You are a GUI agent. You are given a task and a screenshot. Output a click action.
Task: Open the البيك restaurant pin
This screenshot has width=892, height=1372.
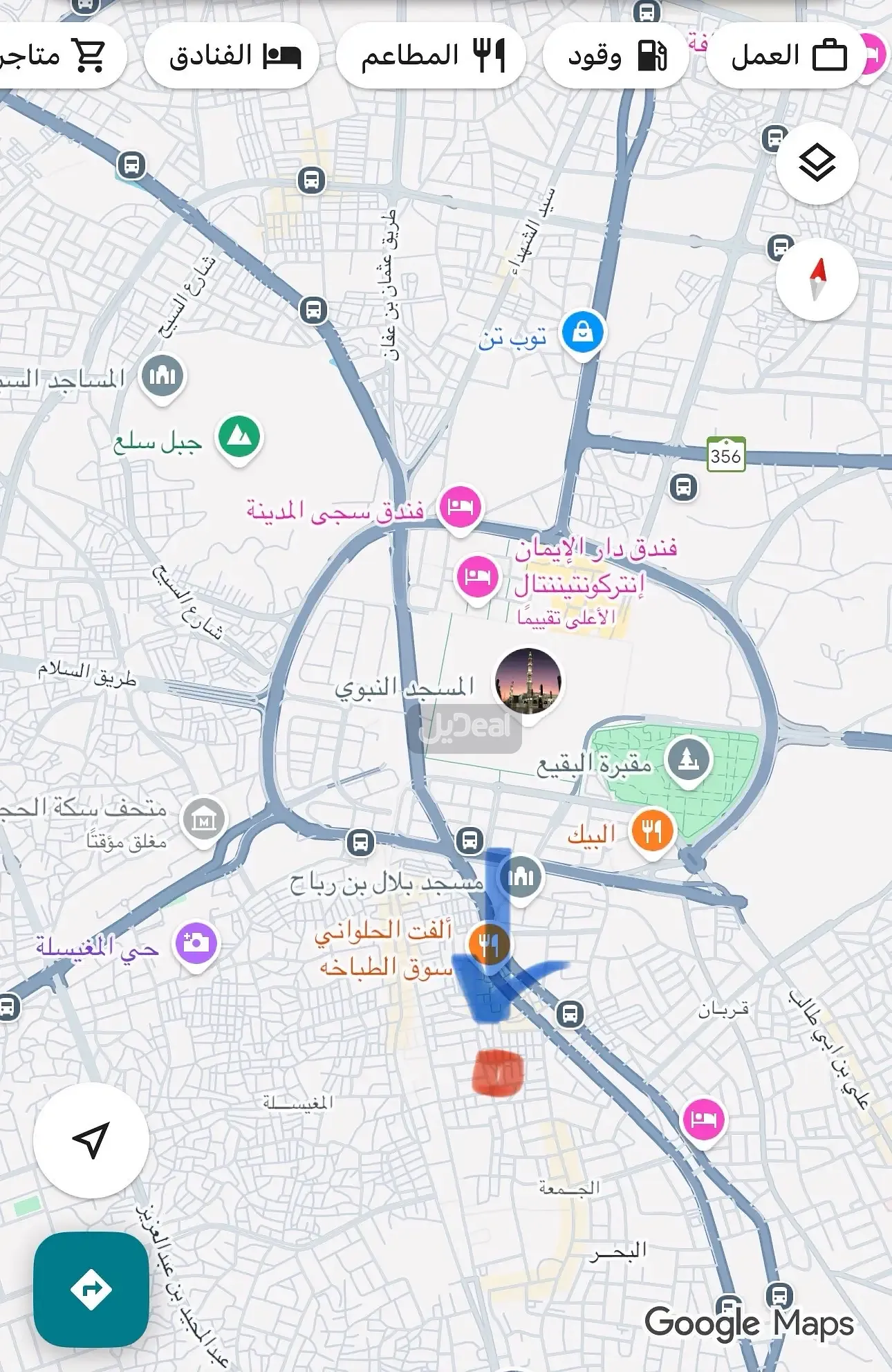coord(651,831)
